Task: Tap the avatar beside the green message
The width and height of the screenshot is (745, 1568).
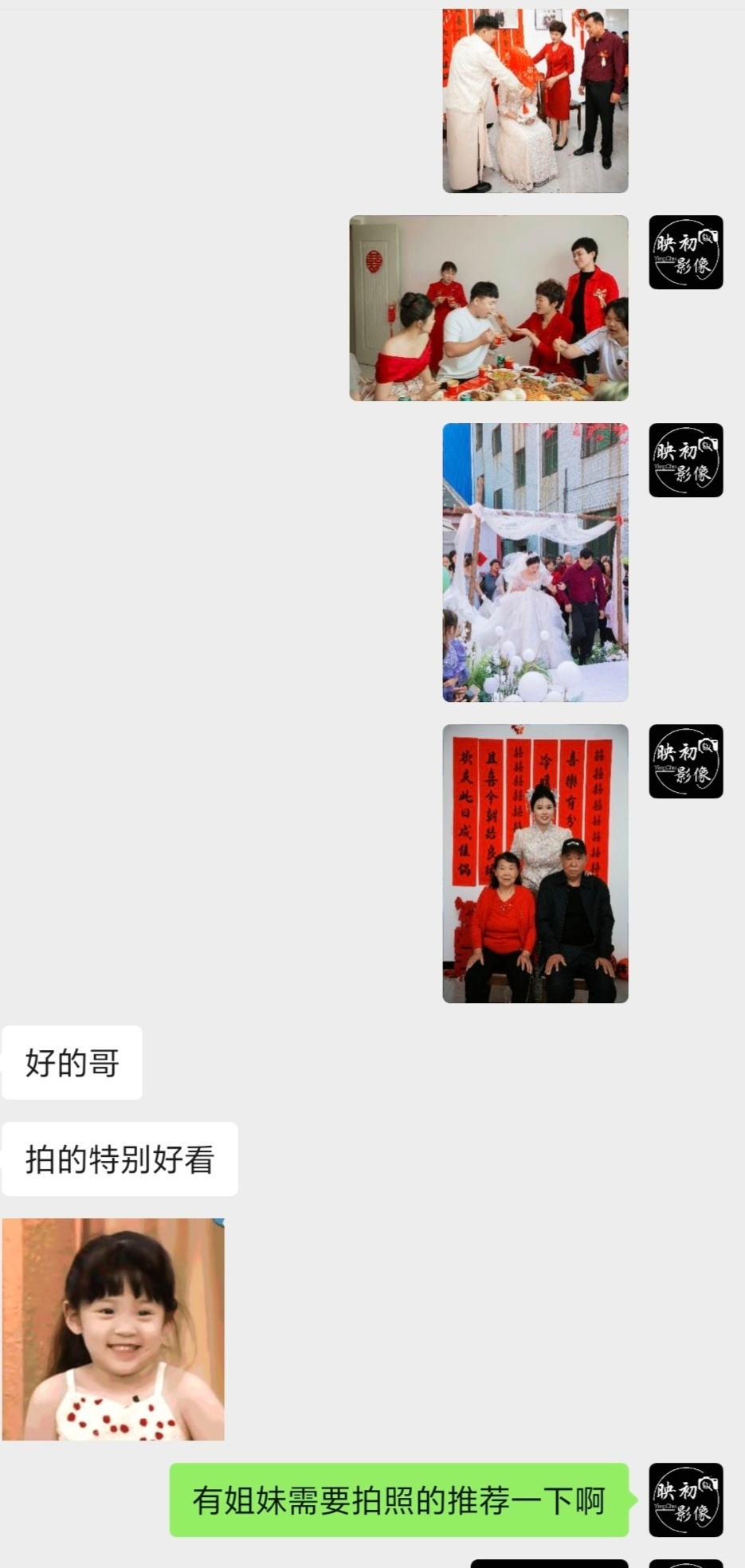Action: [x=685, y=1500]
